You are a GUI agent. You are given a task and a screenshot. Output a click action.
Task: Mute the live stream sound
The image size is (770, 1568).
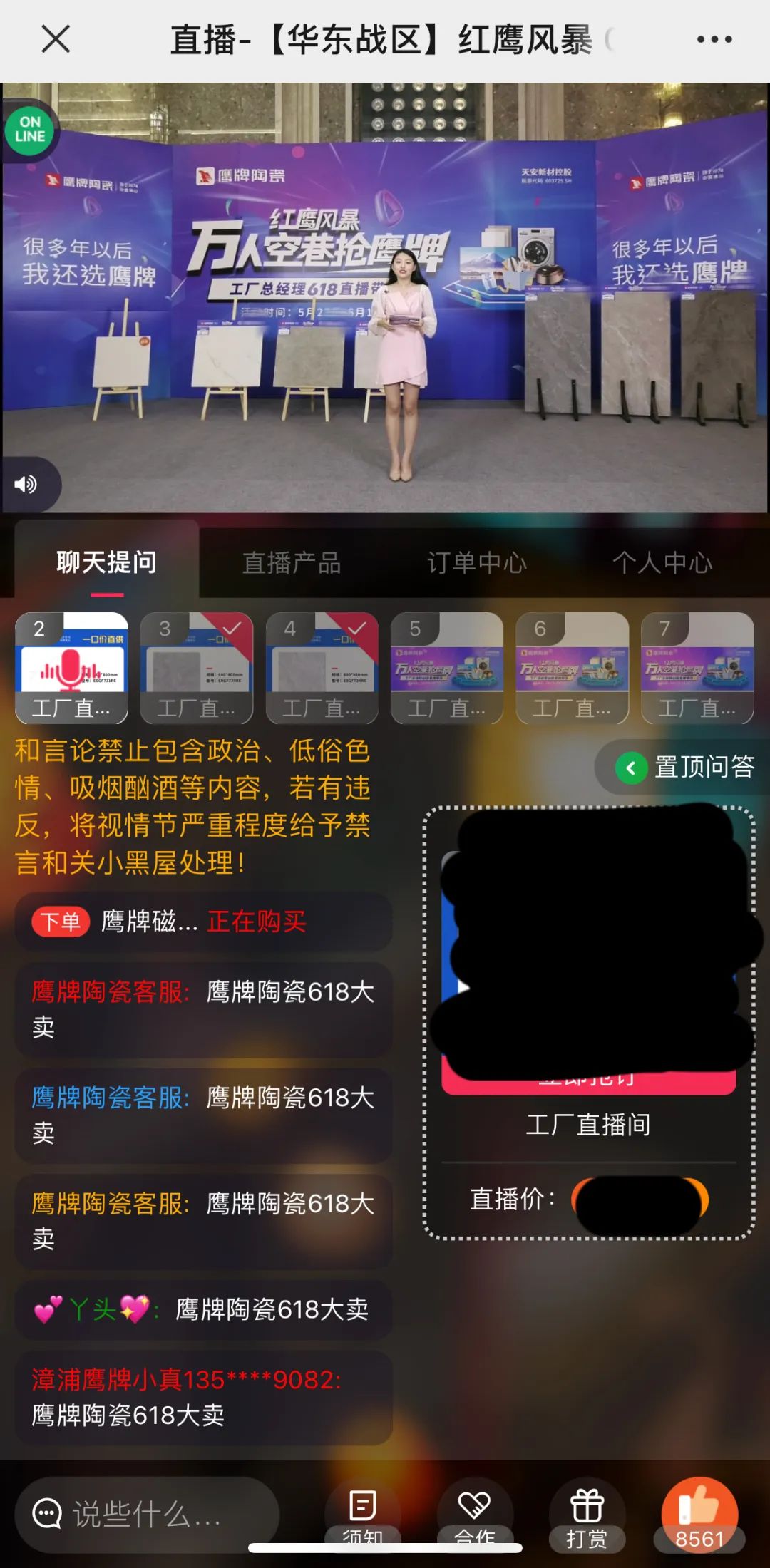26,485
